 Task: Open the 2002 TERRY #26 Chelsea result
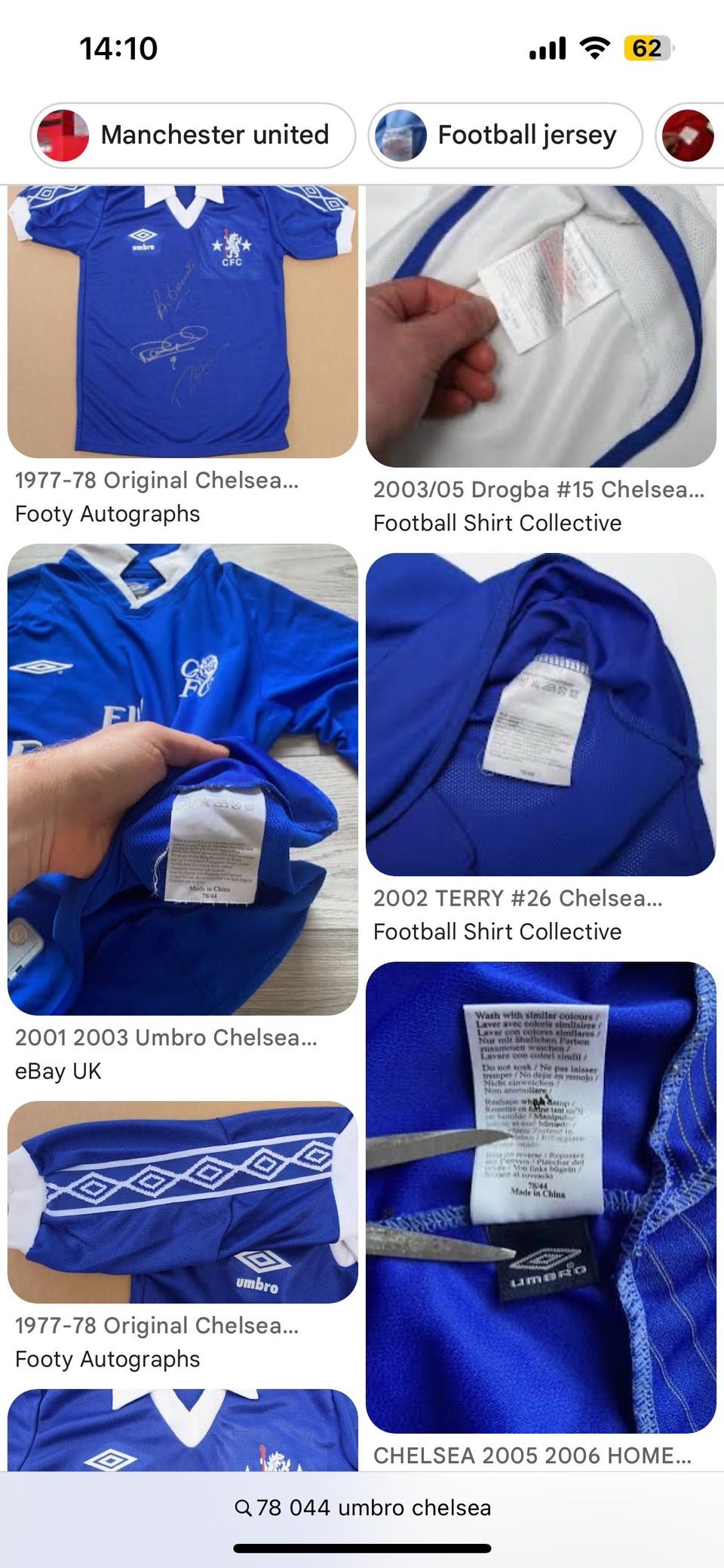coord(541,714)
